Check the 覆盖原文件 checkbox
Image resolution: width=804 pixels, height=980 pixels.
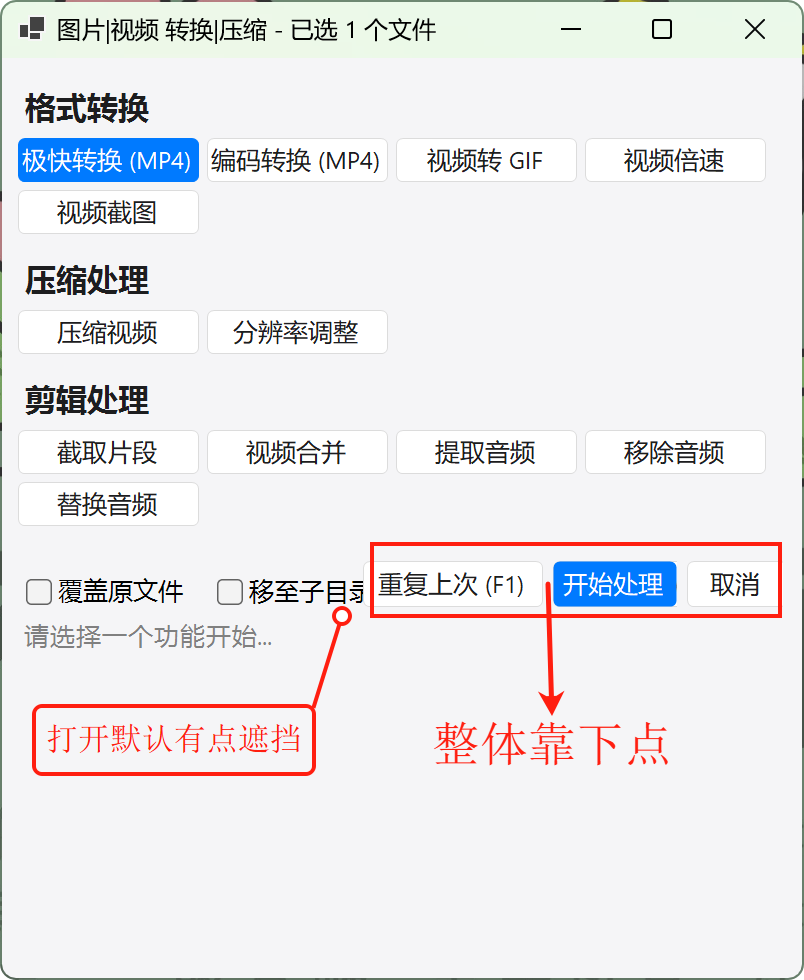pyautogui.click(x=39, y=592)
